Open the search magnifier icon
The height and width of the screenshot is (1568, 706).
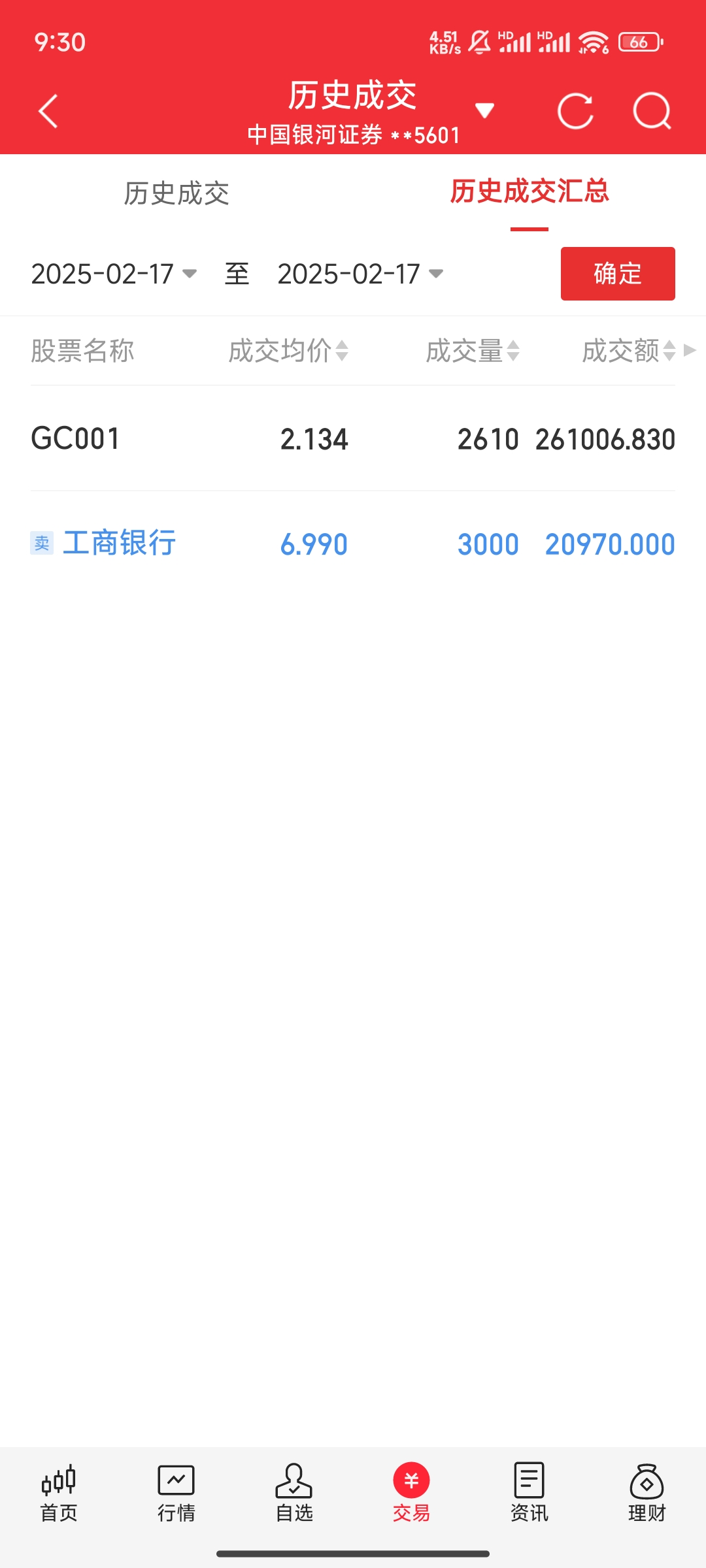coord(652,111)
